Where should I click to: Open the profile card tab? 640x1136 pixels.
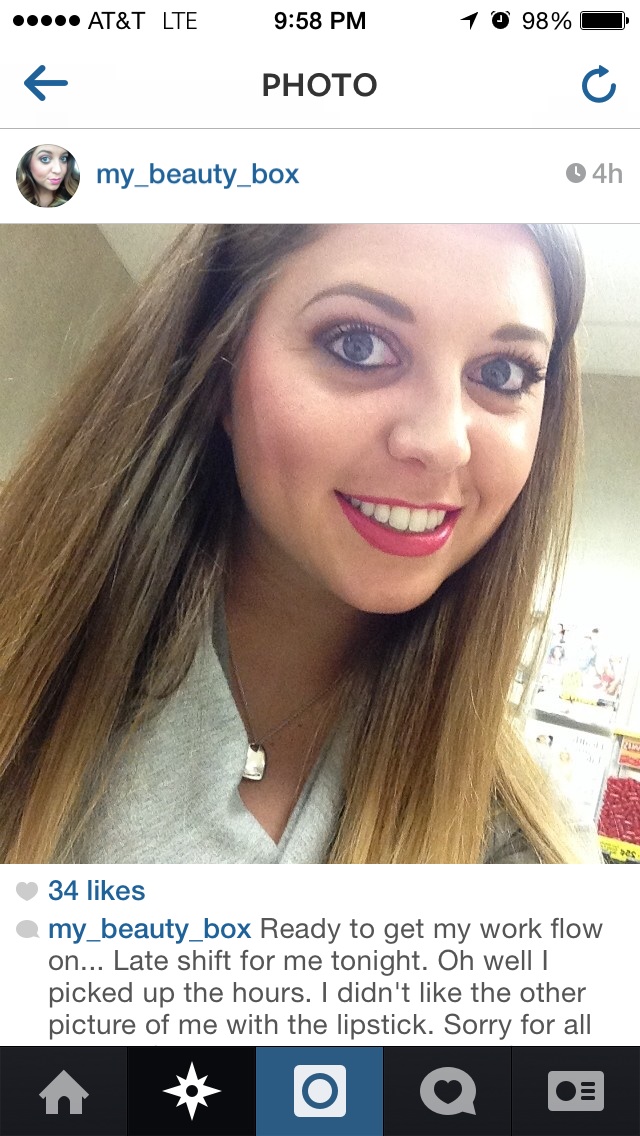tap(576, 1091)
